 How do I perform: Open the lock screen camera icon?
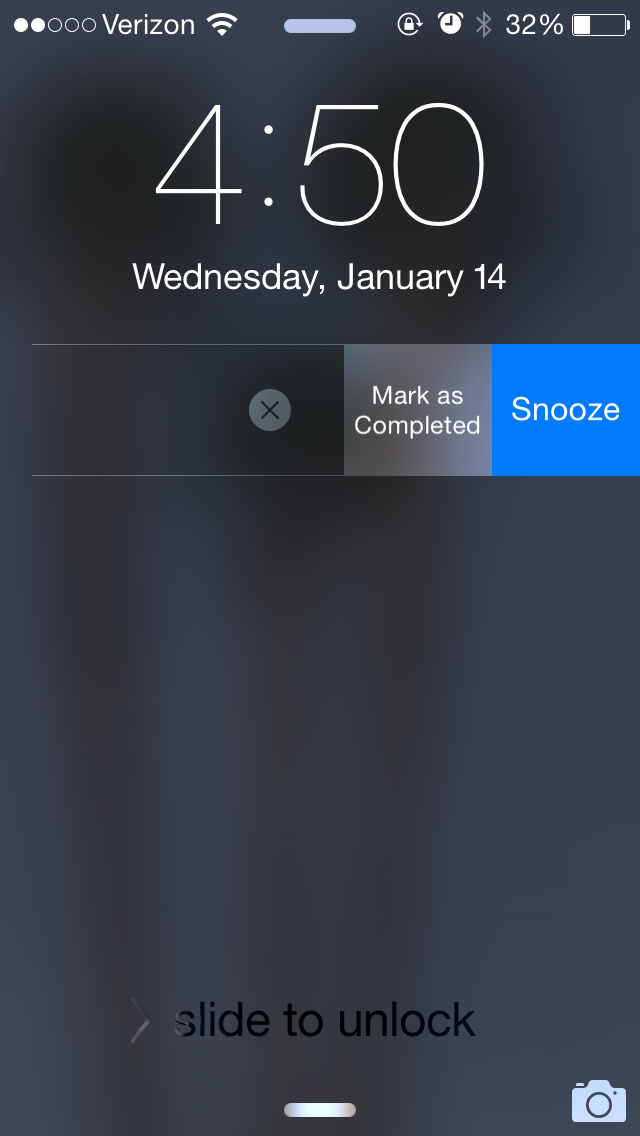click(599, 1100)
